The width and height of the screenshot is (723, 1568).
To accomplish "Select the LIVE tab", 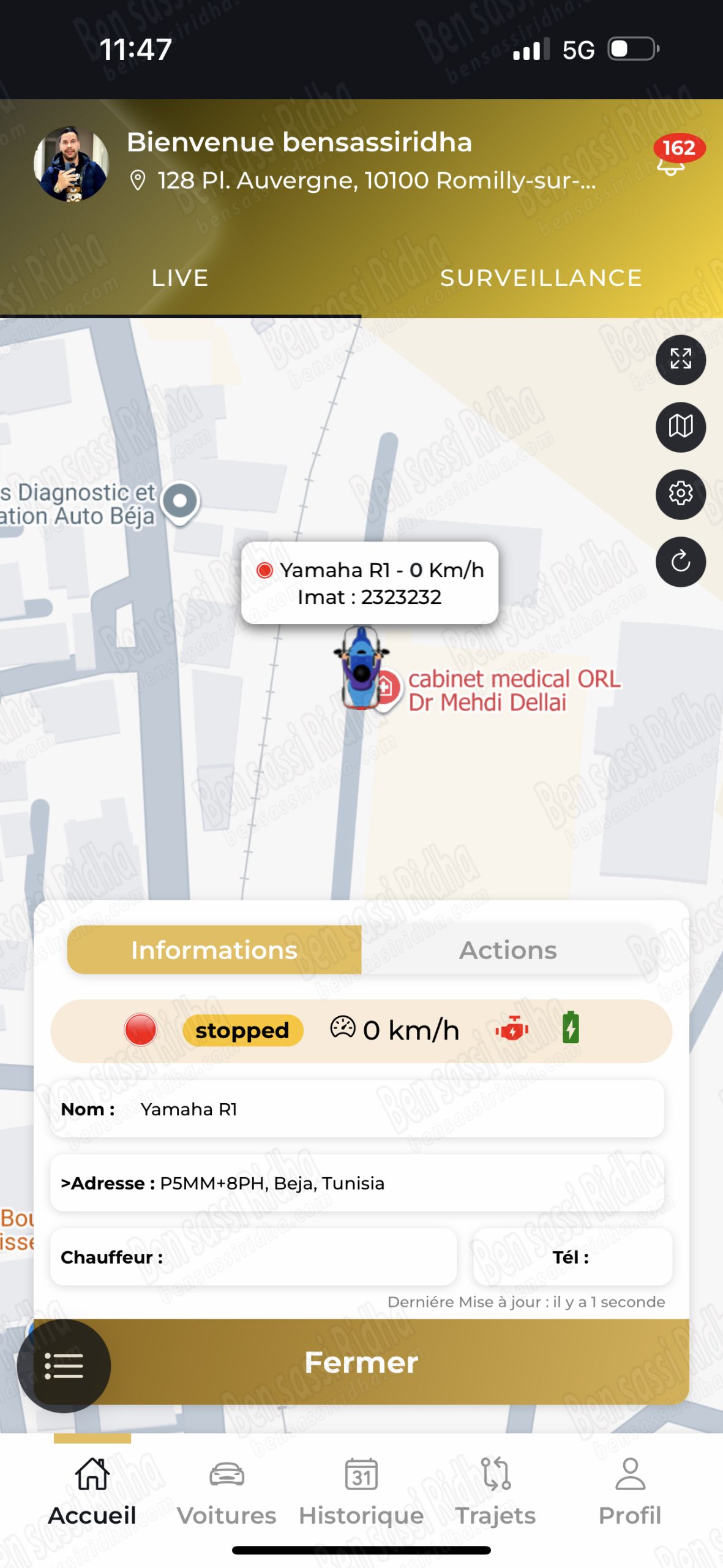I will point(180,278).
